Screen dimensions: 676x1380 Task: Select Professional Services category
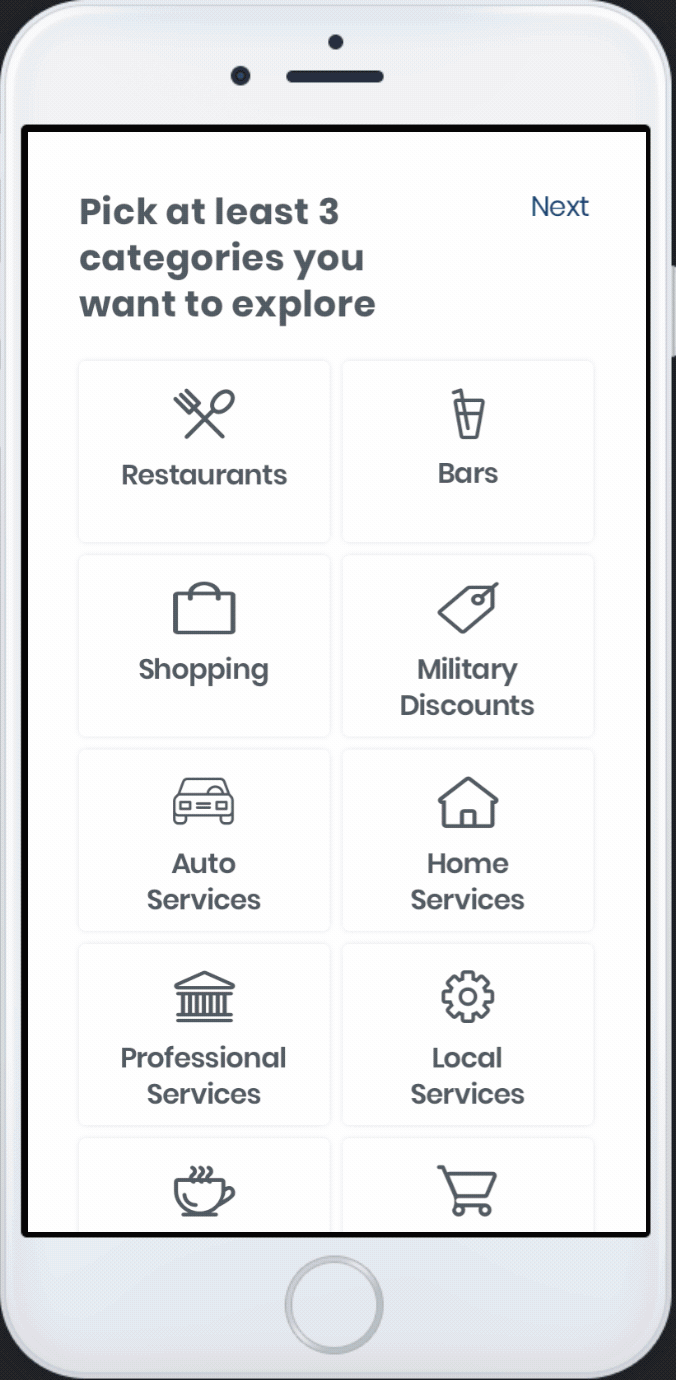pos(204,1034)
